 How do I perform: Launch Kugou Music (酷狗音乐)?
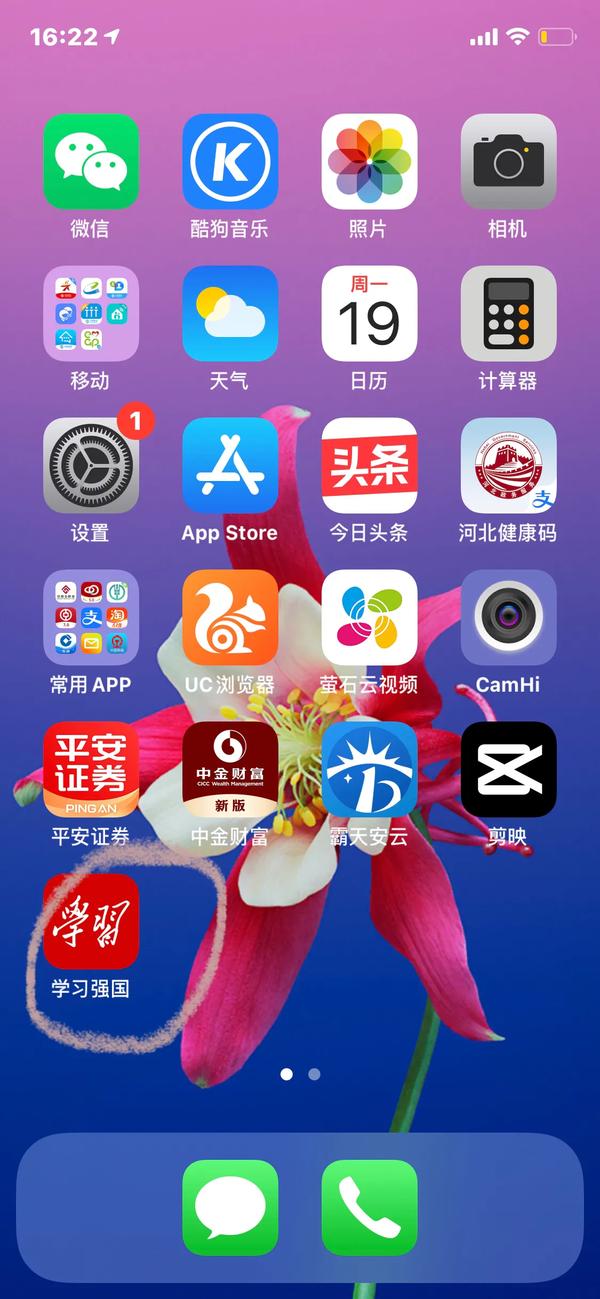pos(230,162)
